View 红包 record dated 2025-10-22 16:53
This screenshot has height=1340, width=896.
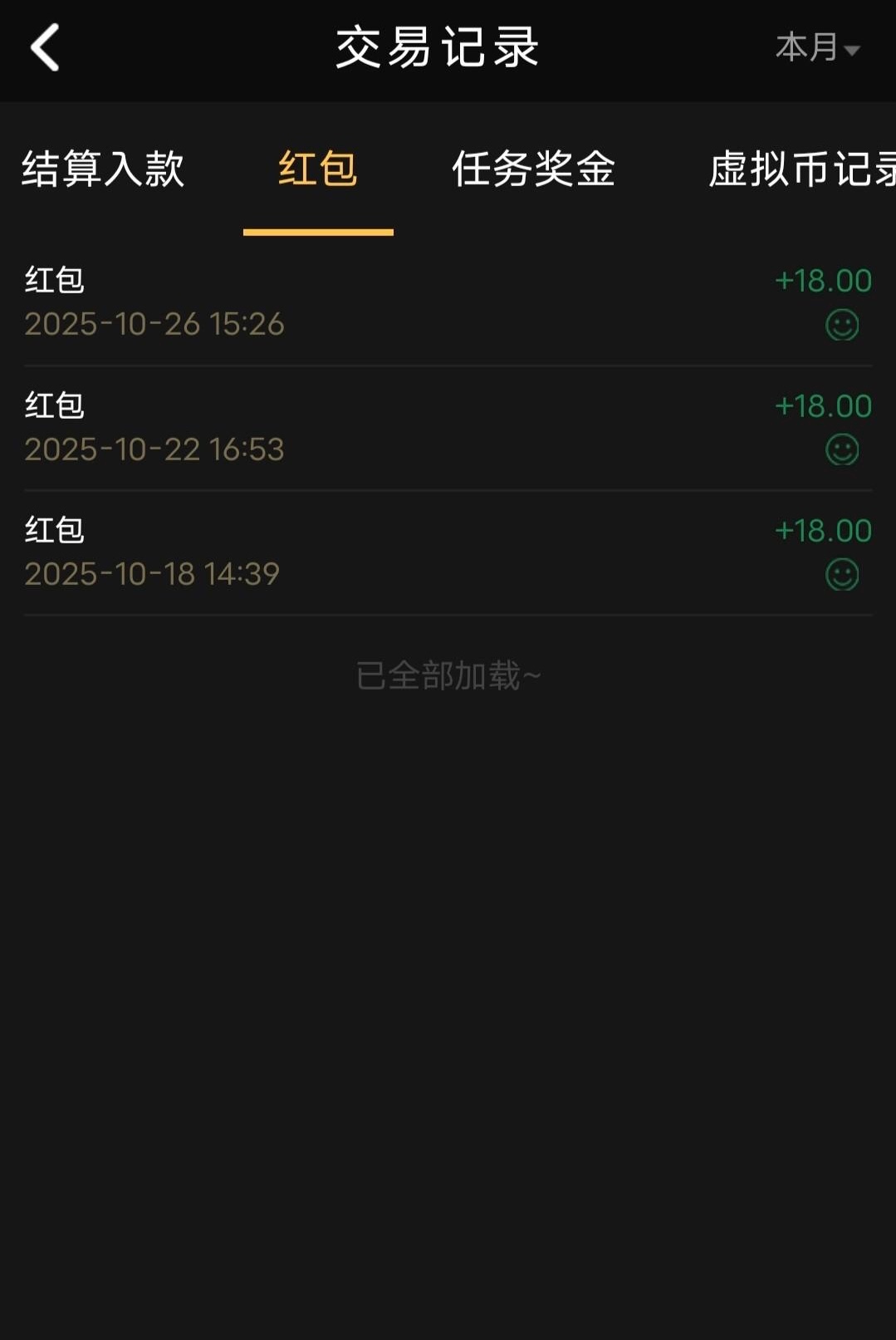click(448, 428)
